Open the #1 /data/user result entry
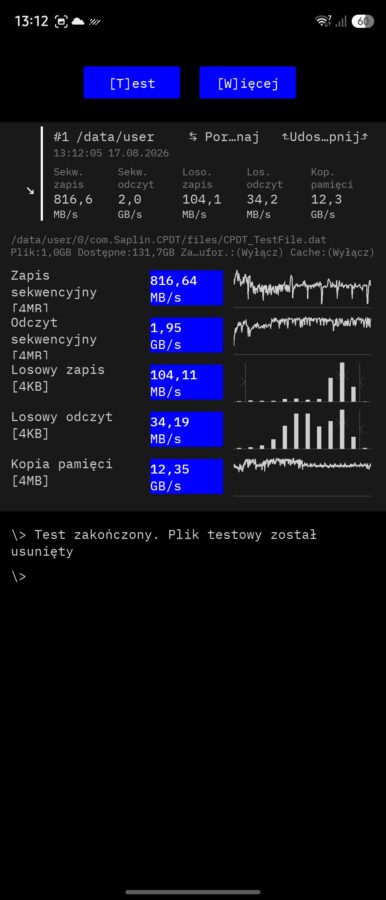This screenshot has width=386, height=900. pyautogui.click(x=104, y=137)
